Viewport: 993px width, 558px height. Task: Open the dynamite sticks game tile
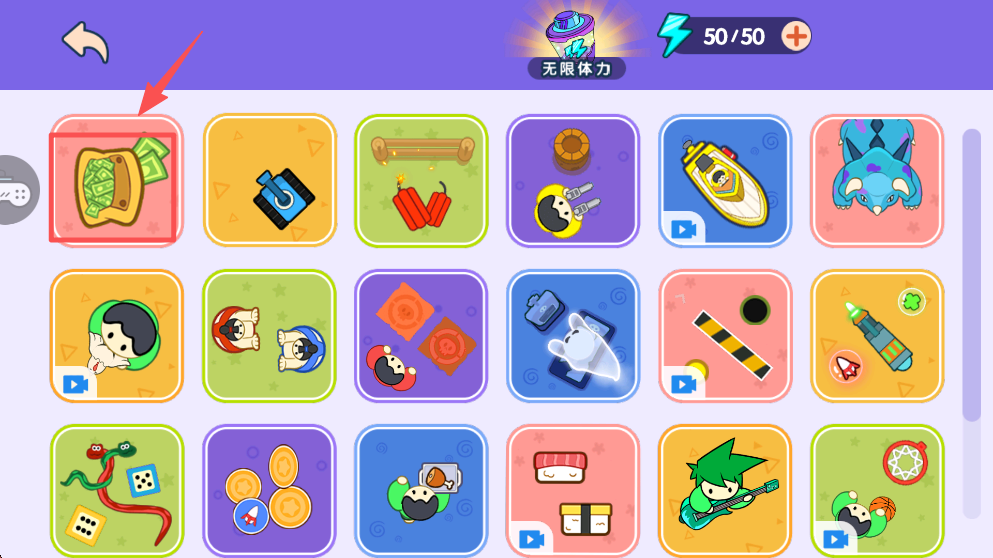(421, 181)
